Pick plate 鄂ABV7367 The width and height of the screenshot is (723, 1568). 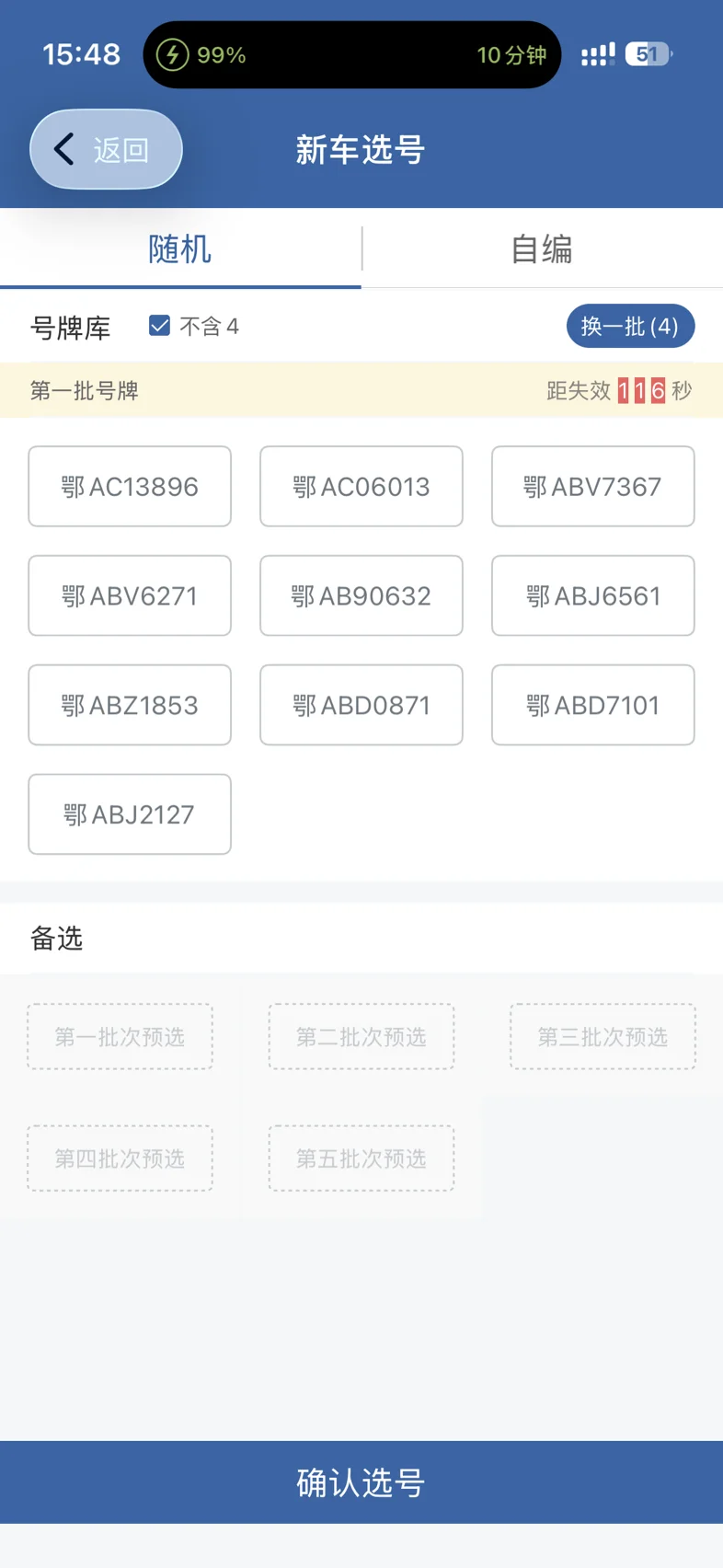[593, 487]
